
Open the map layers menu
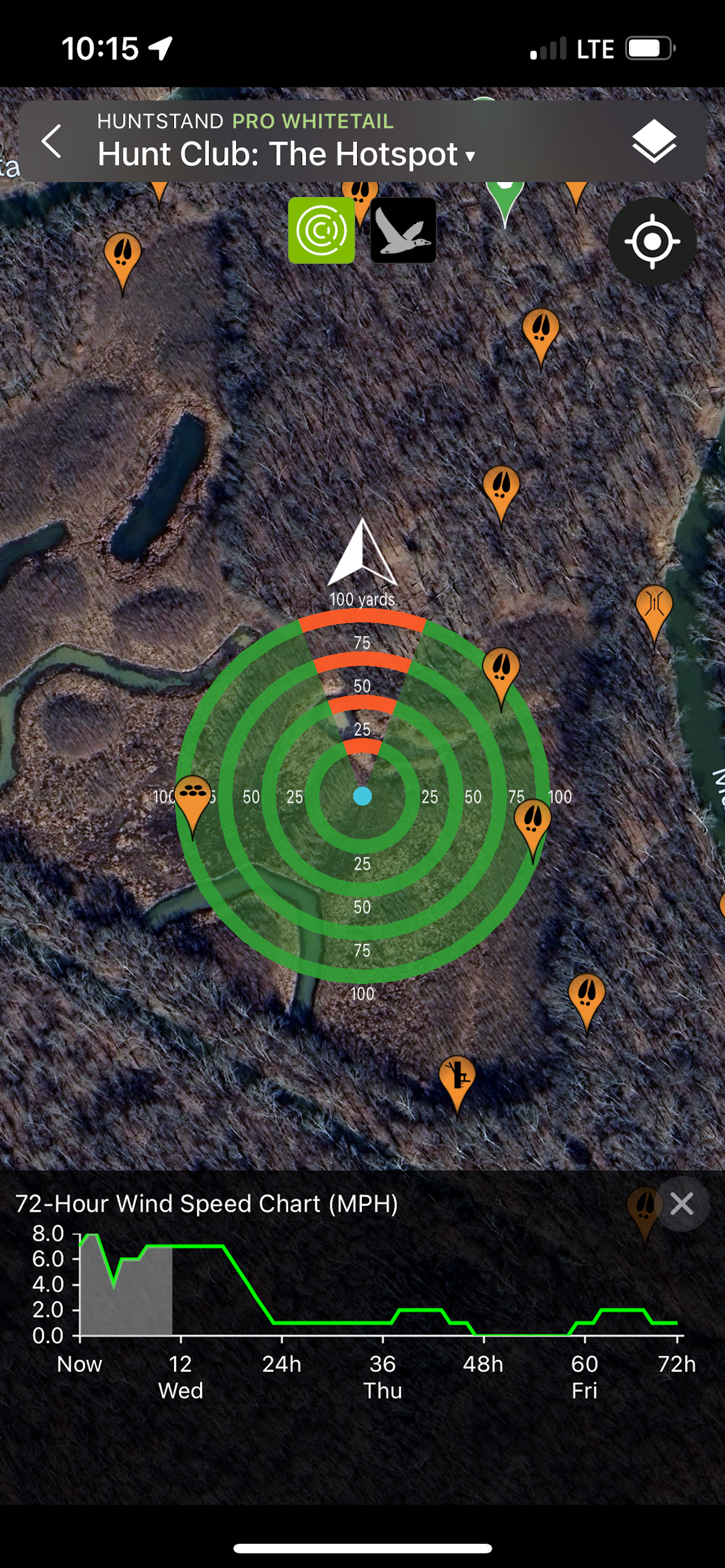point(653,141)
